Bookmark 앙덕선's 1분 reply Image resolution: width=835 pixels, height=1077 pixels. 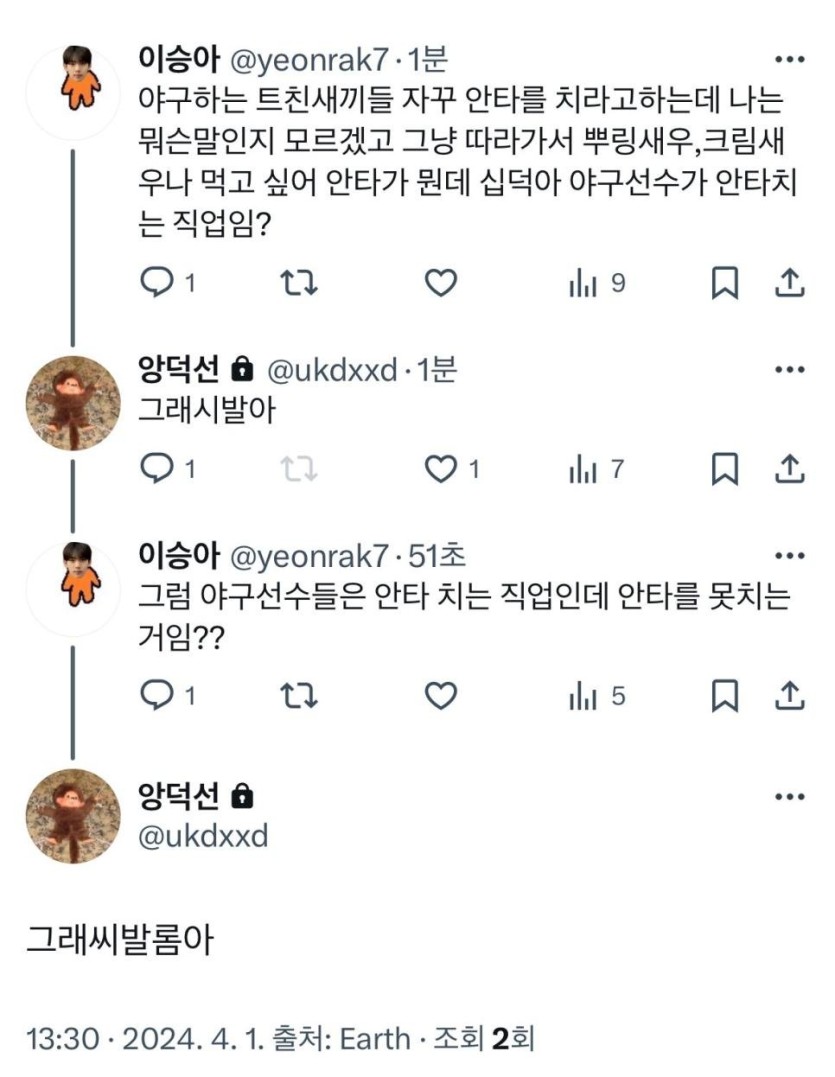(x=724, y=469)
